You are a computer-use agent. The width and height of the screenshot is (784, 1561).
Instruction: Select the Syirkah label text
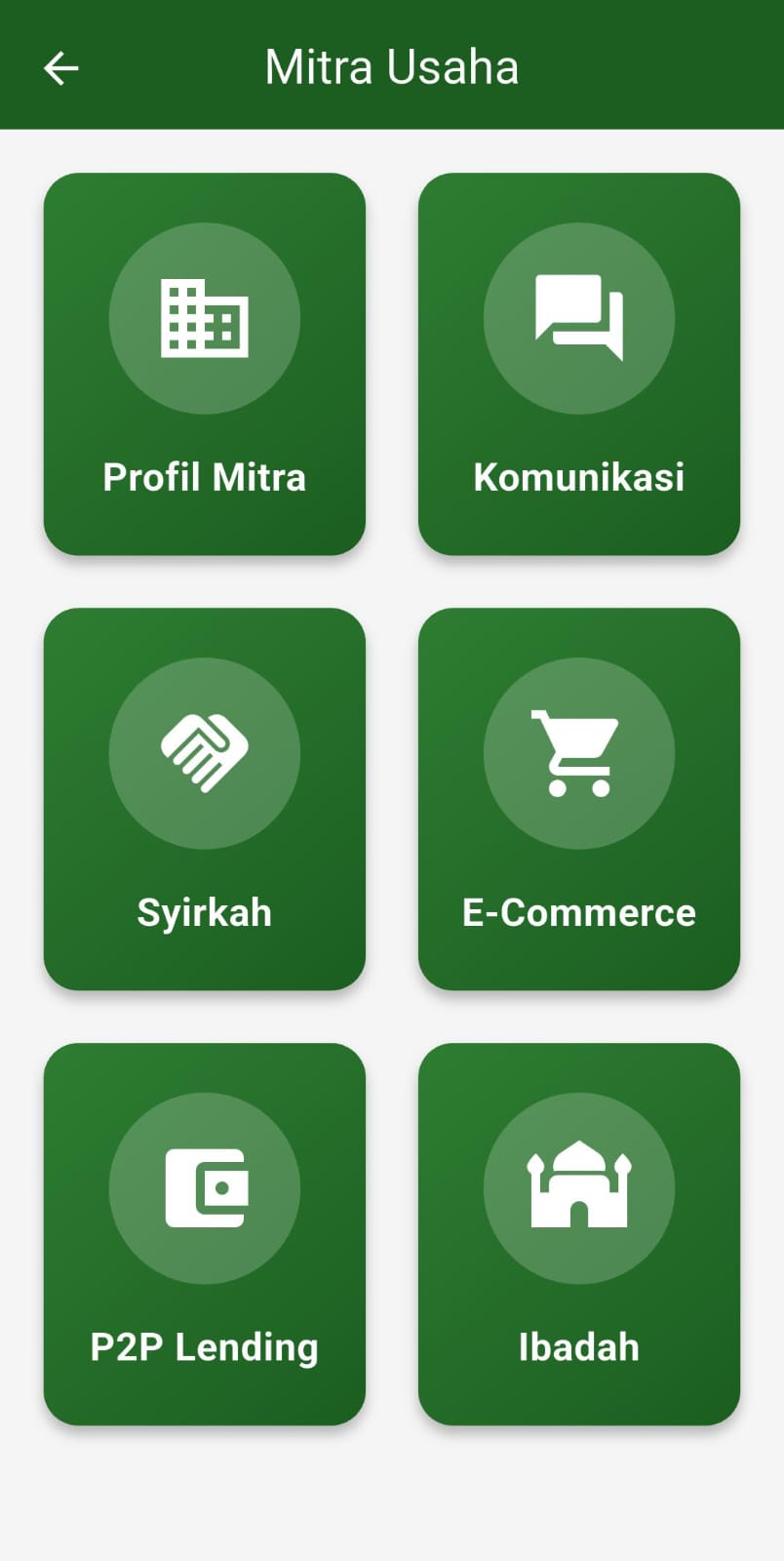[x=204, y=912]
